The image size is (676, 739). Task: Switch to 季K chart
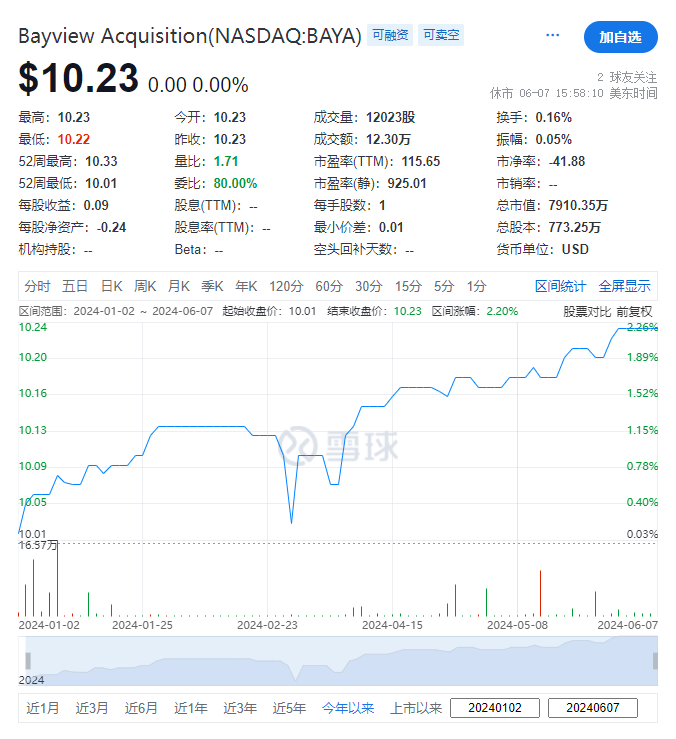(213, 286)
